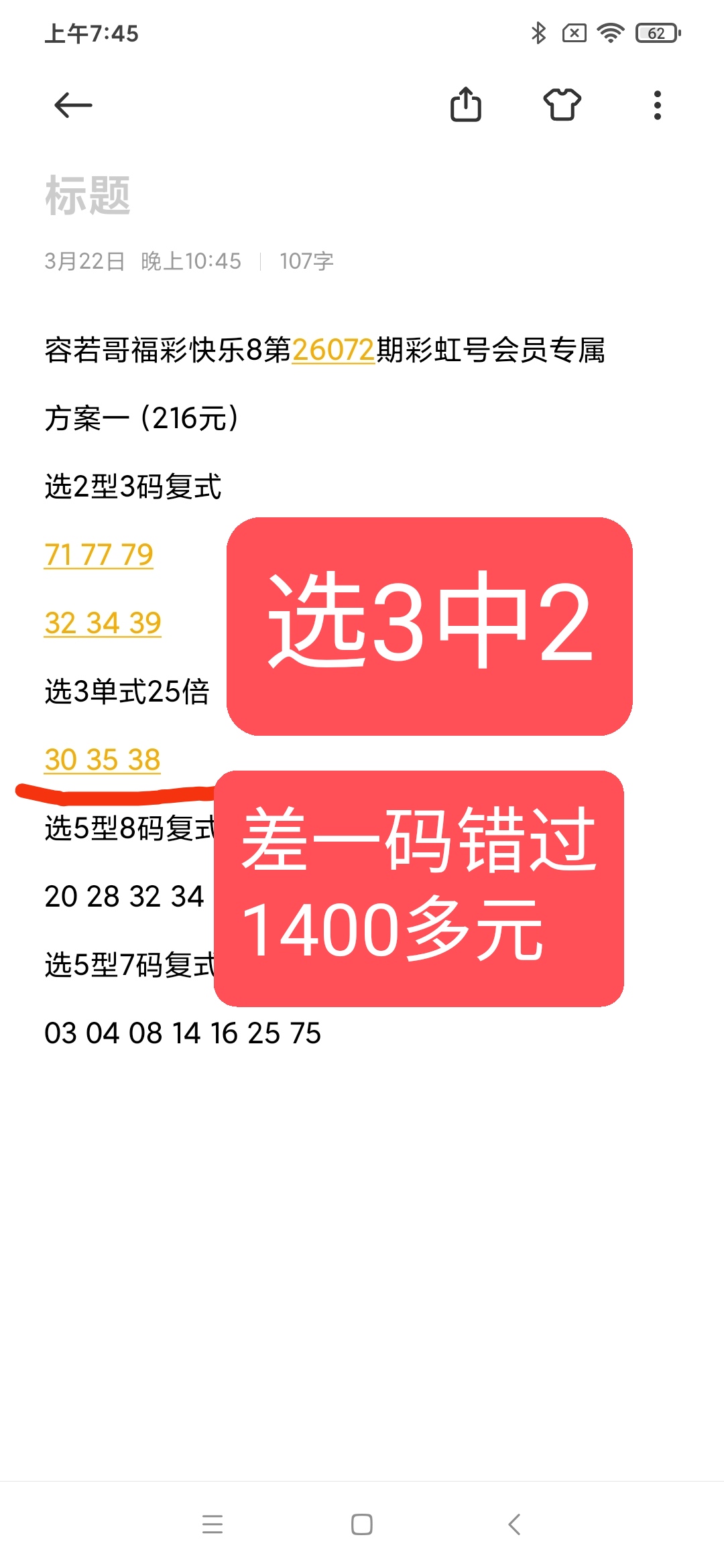This screenshot has width=724, height=1568.
Task: Tap the Bluetooth status bar icon
Action: click(538, 33)
